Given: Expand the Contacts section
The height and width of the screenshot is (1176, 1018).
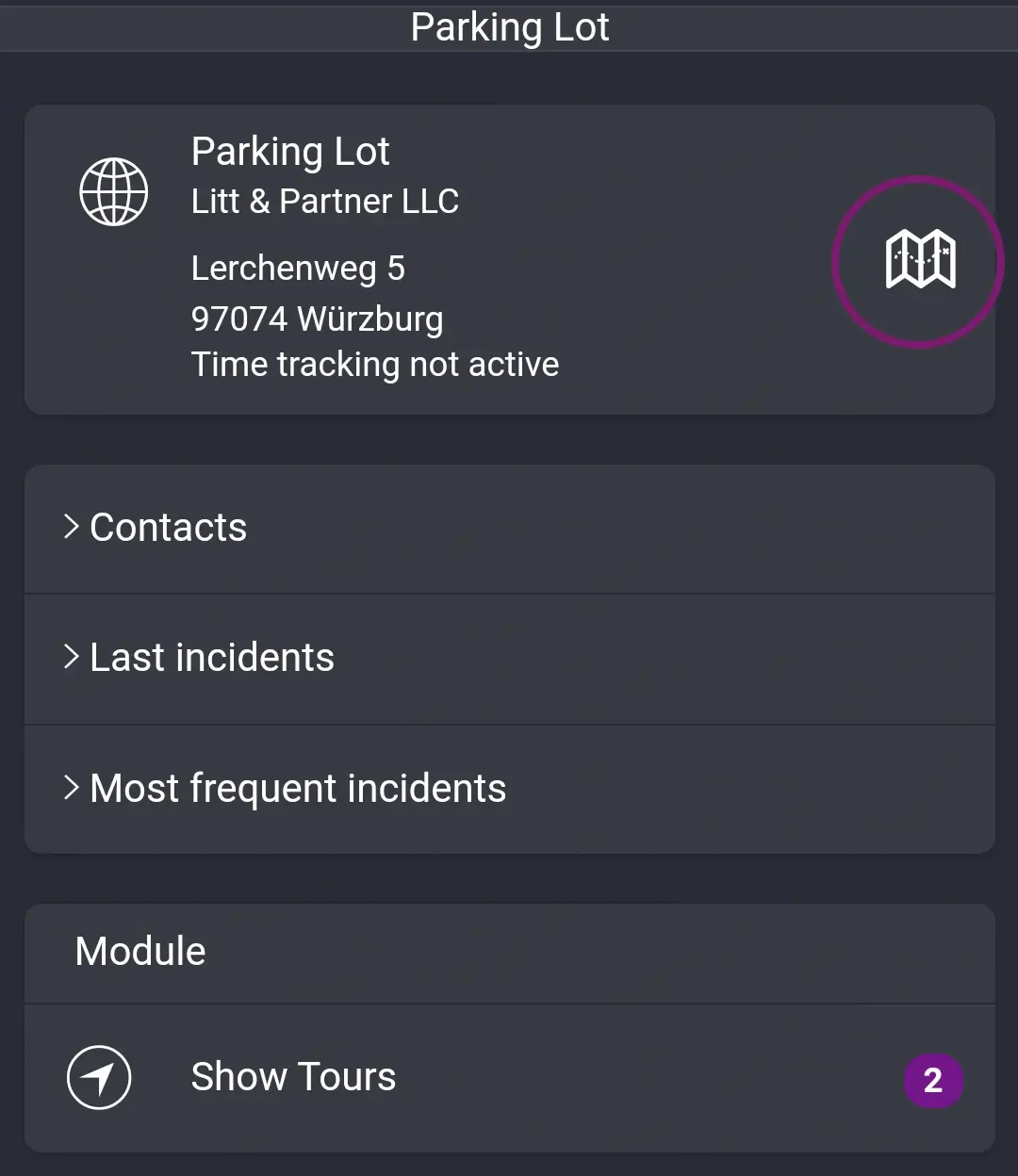Looking at the screenshot, I should click(x=168, y=528).
